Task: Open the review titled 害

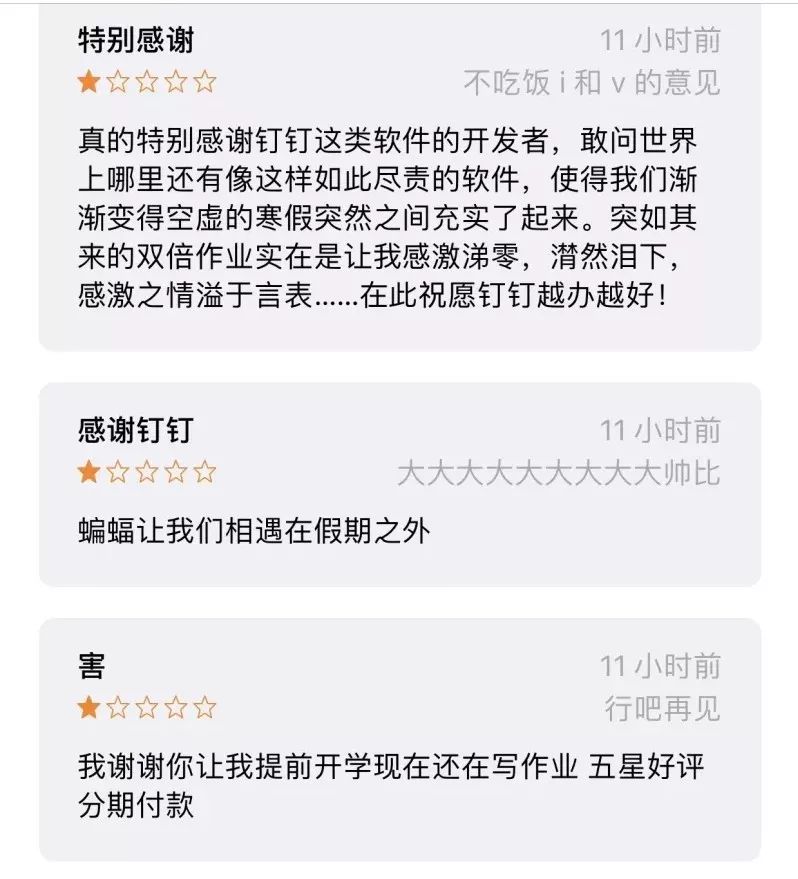Action: (92, 666)
